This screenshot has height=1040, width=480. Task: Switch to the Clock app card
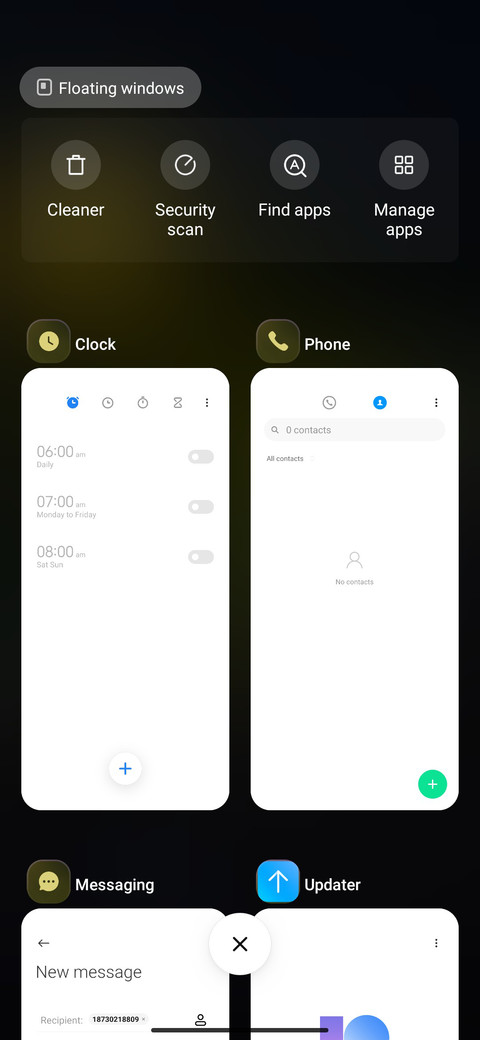pos(125,589)
